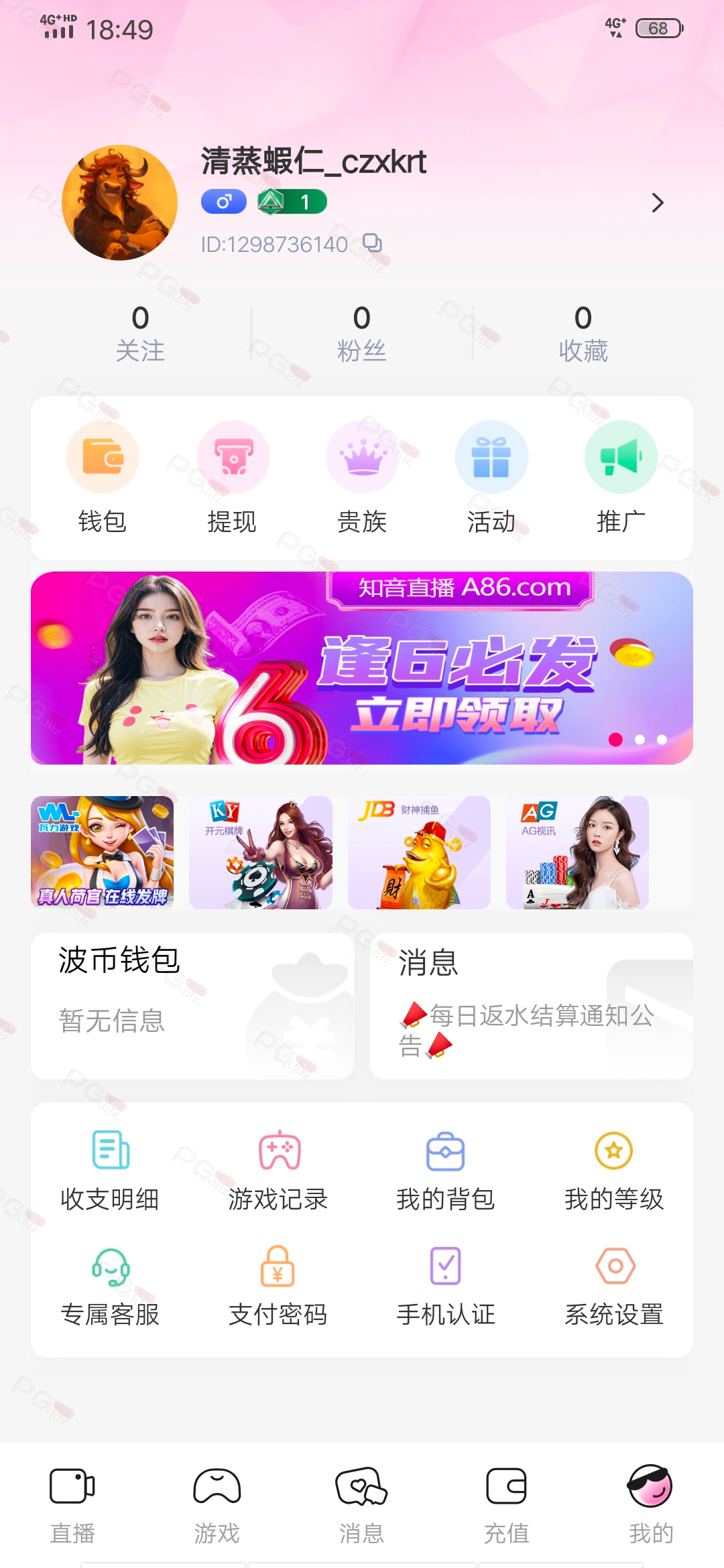Copy the user ID number
Screen dimensions: 724x1568
(372, 243)
